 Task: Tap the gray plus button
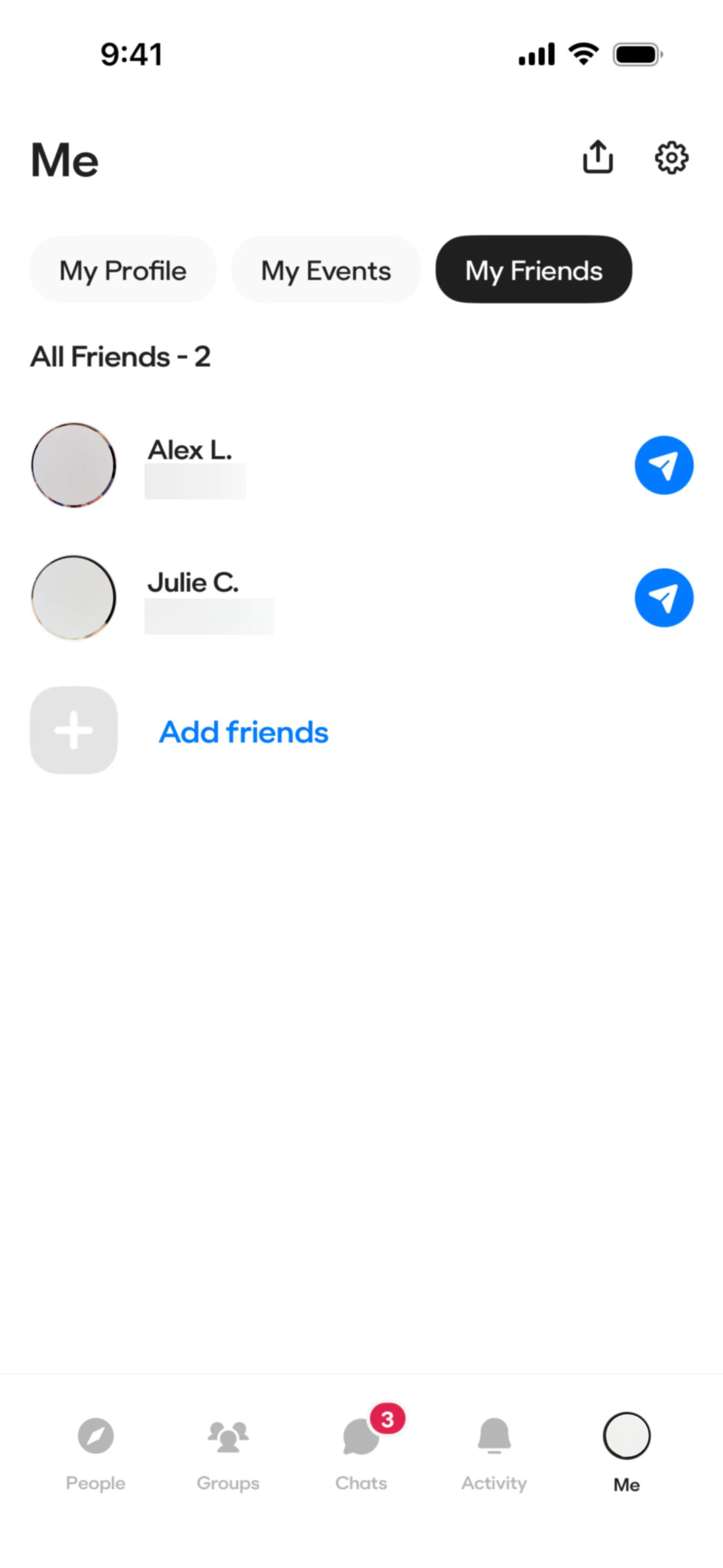[x=74, y=731]
